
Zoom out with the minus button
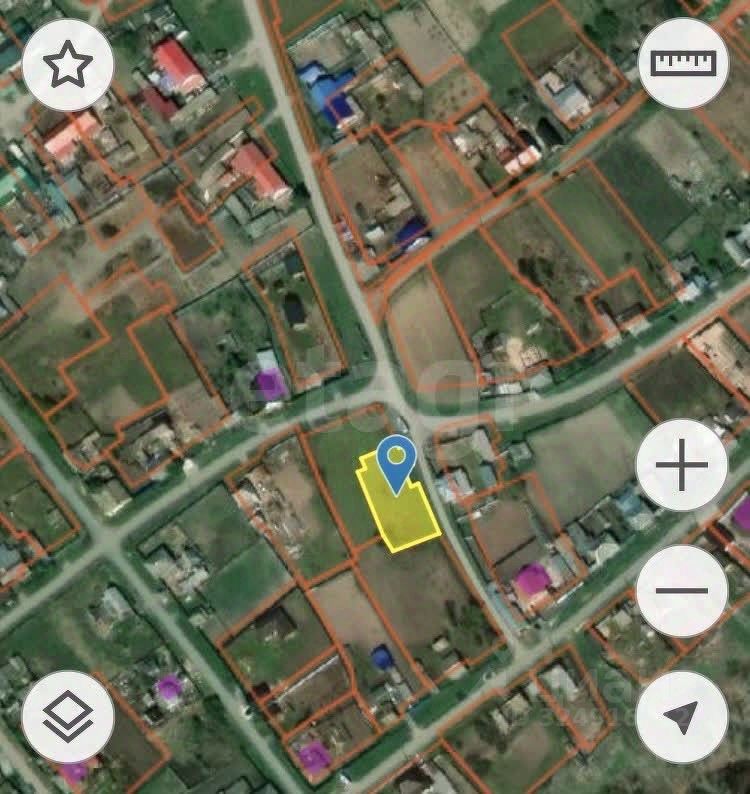[x=681, y=590]
